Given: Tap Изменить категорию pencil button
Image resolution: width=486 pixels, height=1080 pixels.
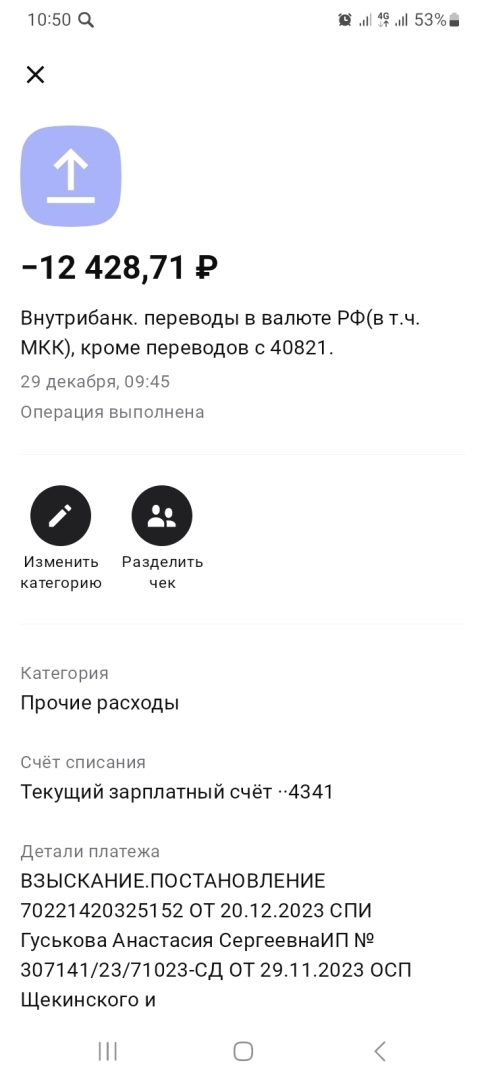Looking at the screenshot, I should [x=61, y=515].
